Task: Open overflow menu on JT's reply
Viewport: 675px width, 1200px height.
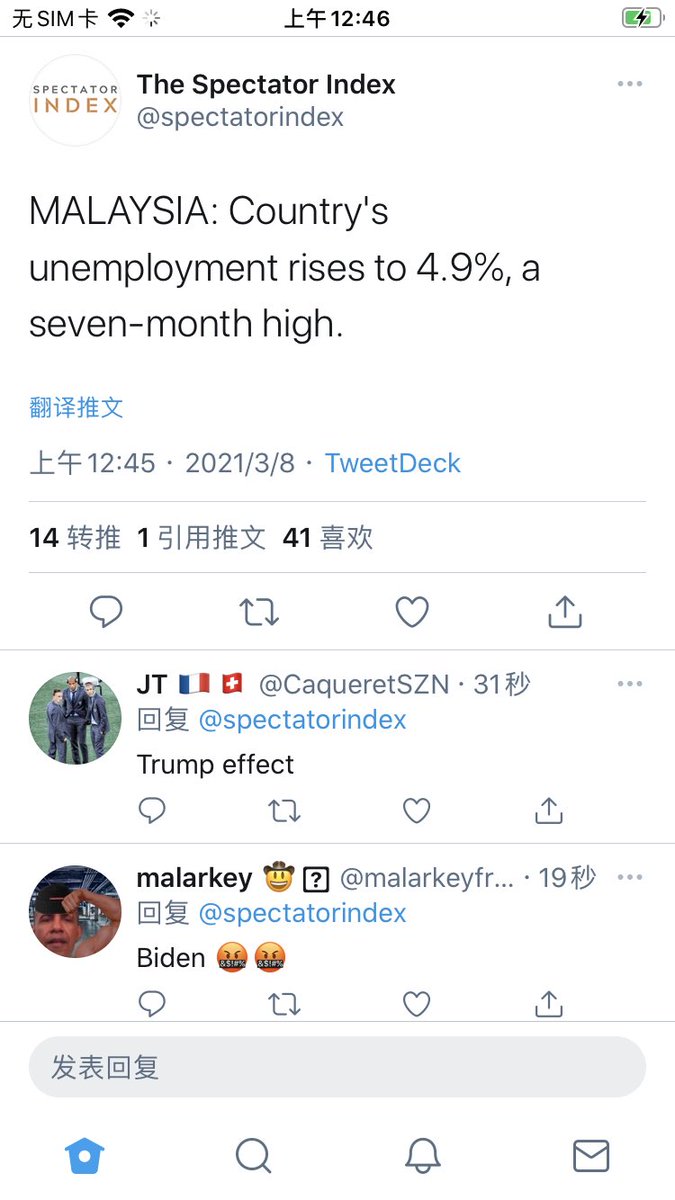Action: click(629, 684)
